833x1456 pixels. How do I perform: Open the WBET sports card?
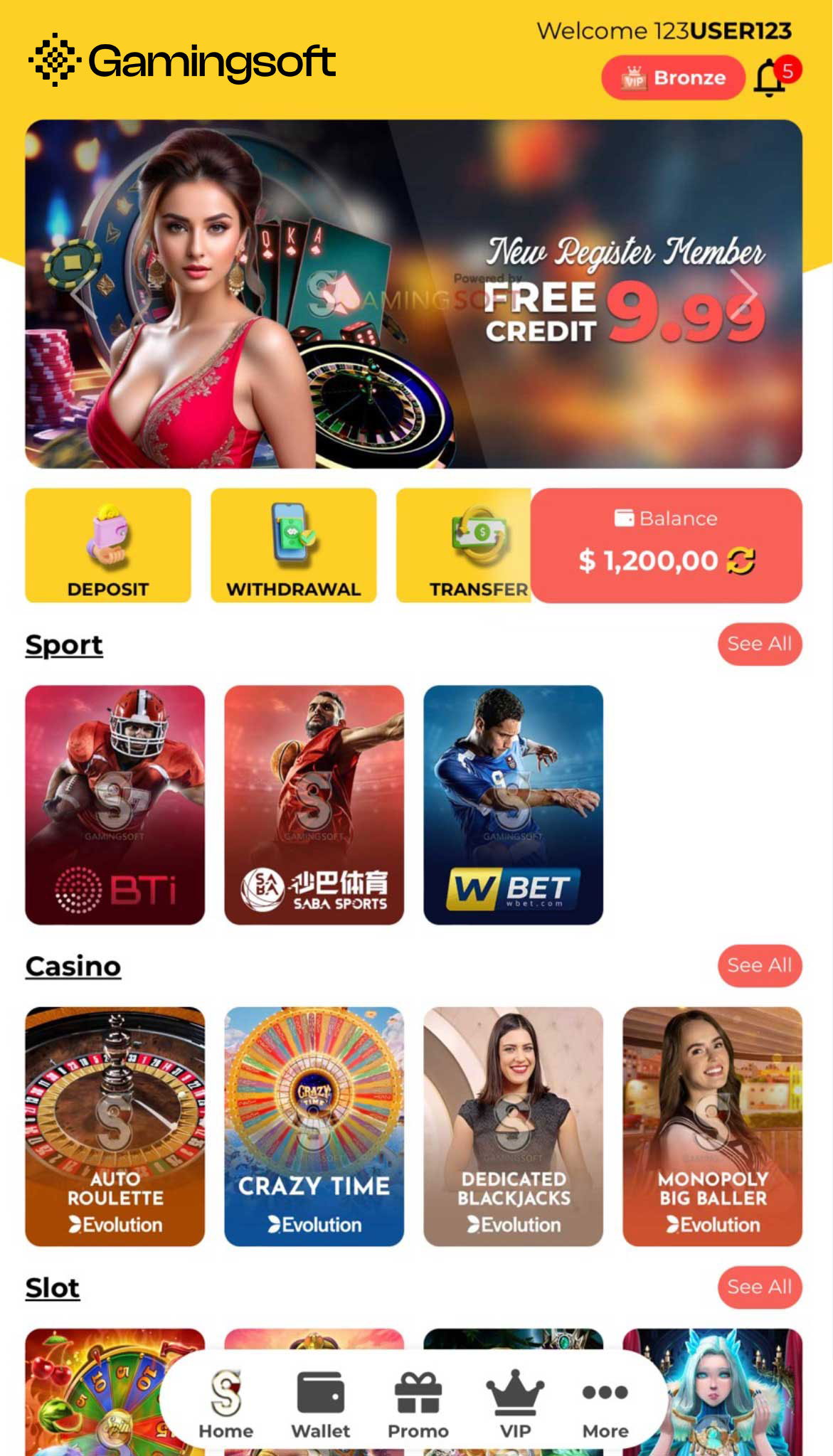[x=513, y=804]
